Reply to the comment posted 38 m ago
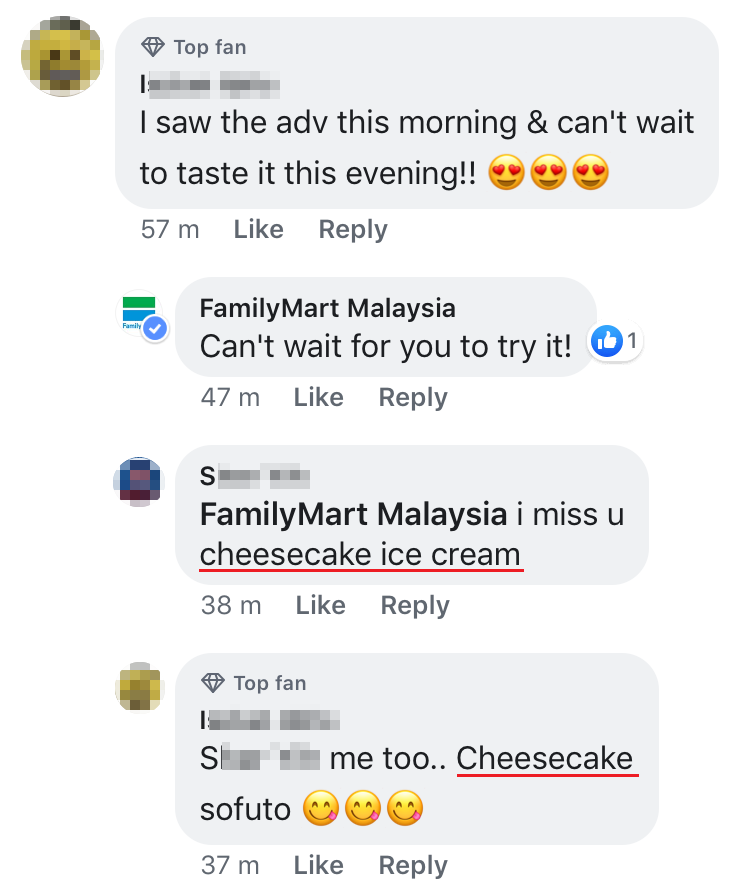The image size is (749, 889). tap(415, 605)
